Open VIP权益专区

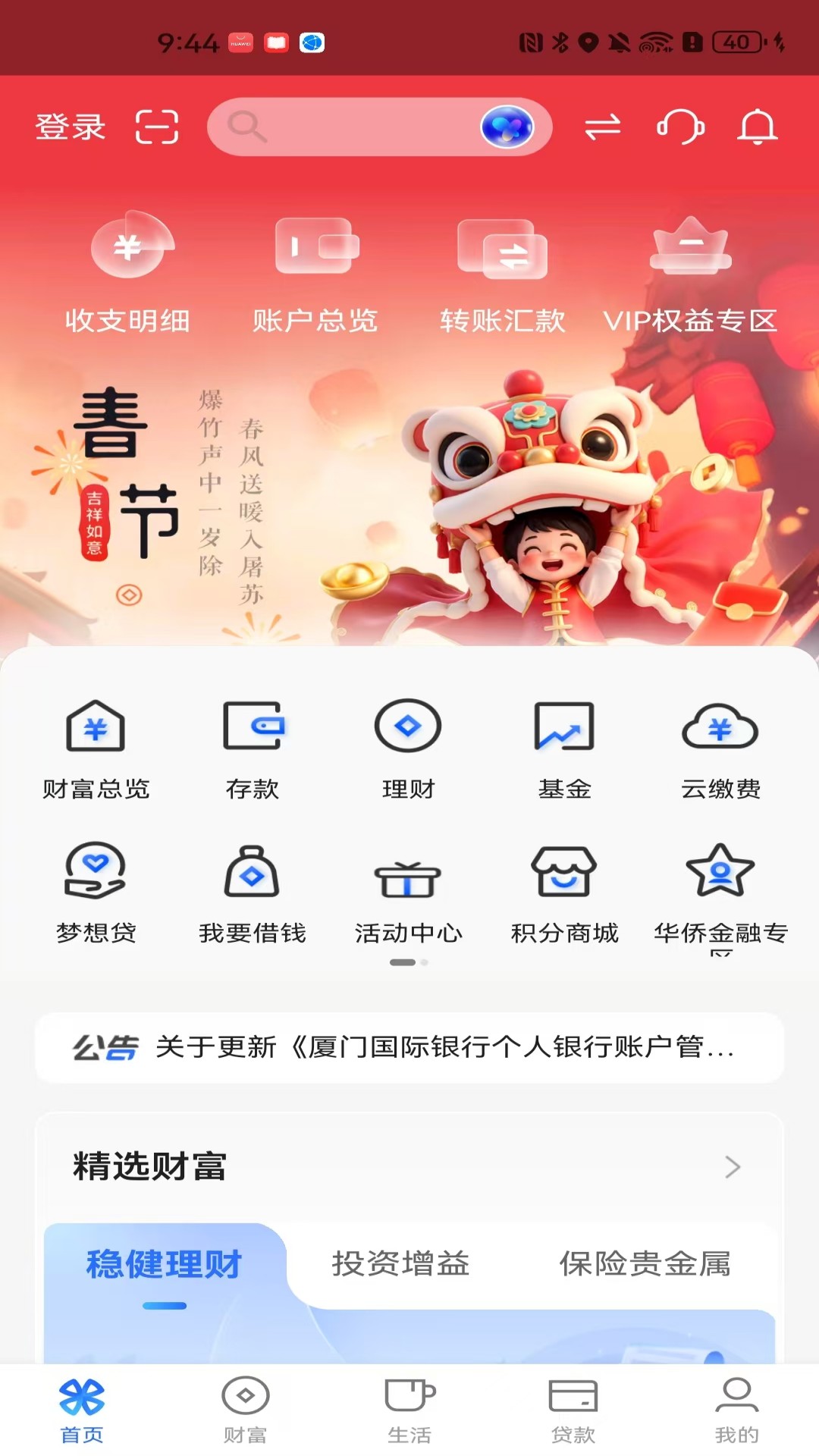[690, 275]
